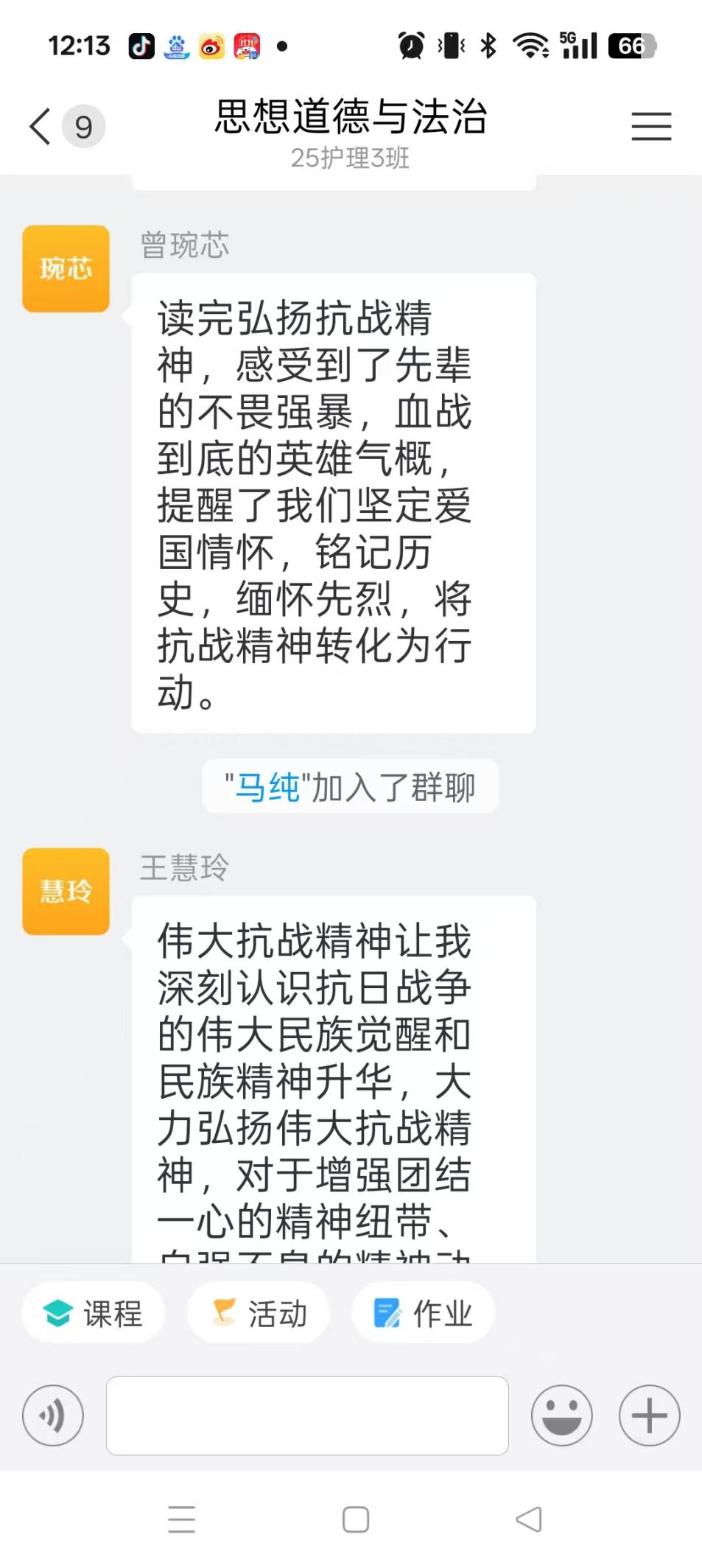Screen dimensions: 702x1568
Task: Focus the message text field
Action: 307,1415
